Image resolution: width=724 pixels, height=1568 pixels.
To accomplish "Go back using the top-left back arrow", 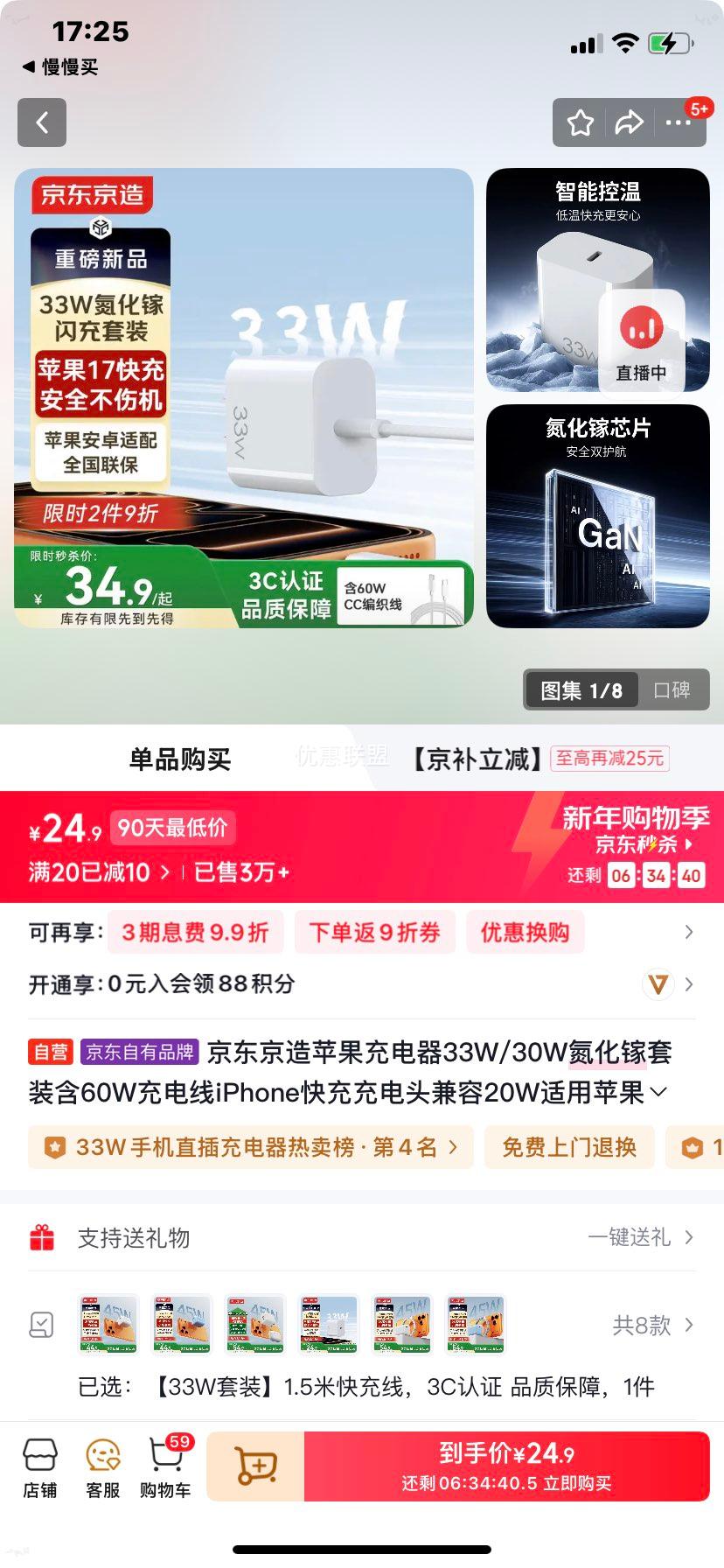I will pyautogui.click(x=41, y=122).
